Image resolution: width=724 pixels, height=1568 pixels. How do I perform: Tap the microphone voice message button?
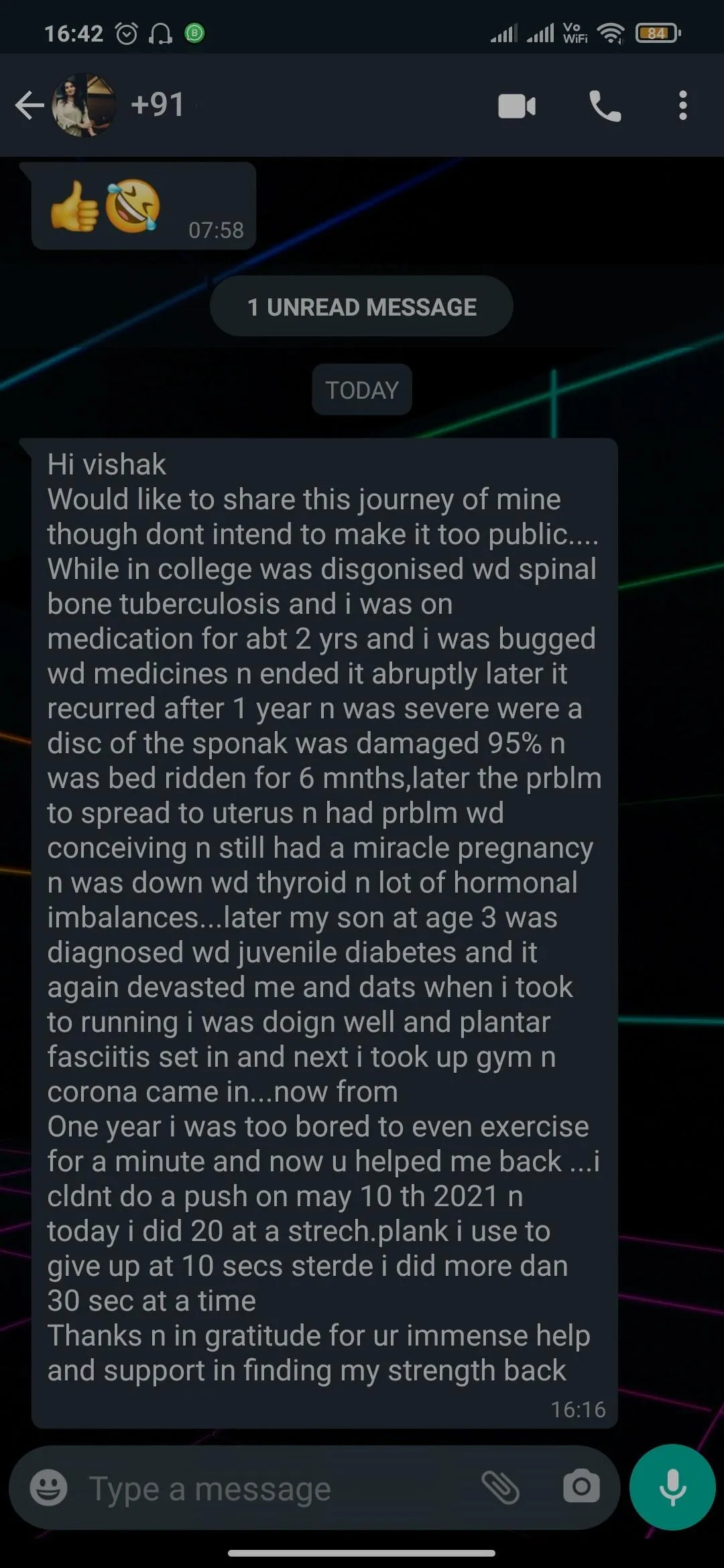click(672, 1488)
